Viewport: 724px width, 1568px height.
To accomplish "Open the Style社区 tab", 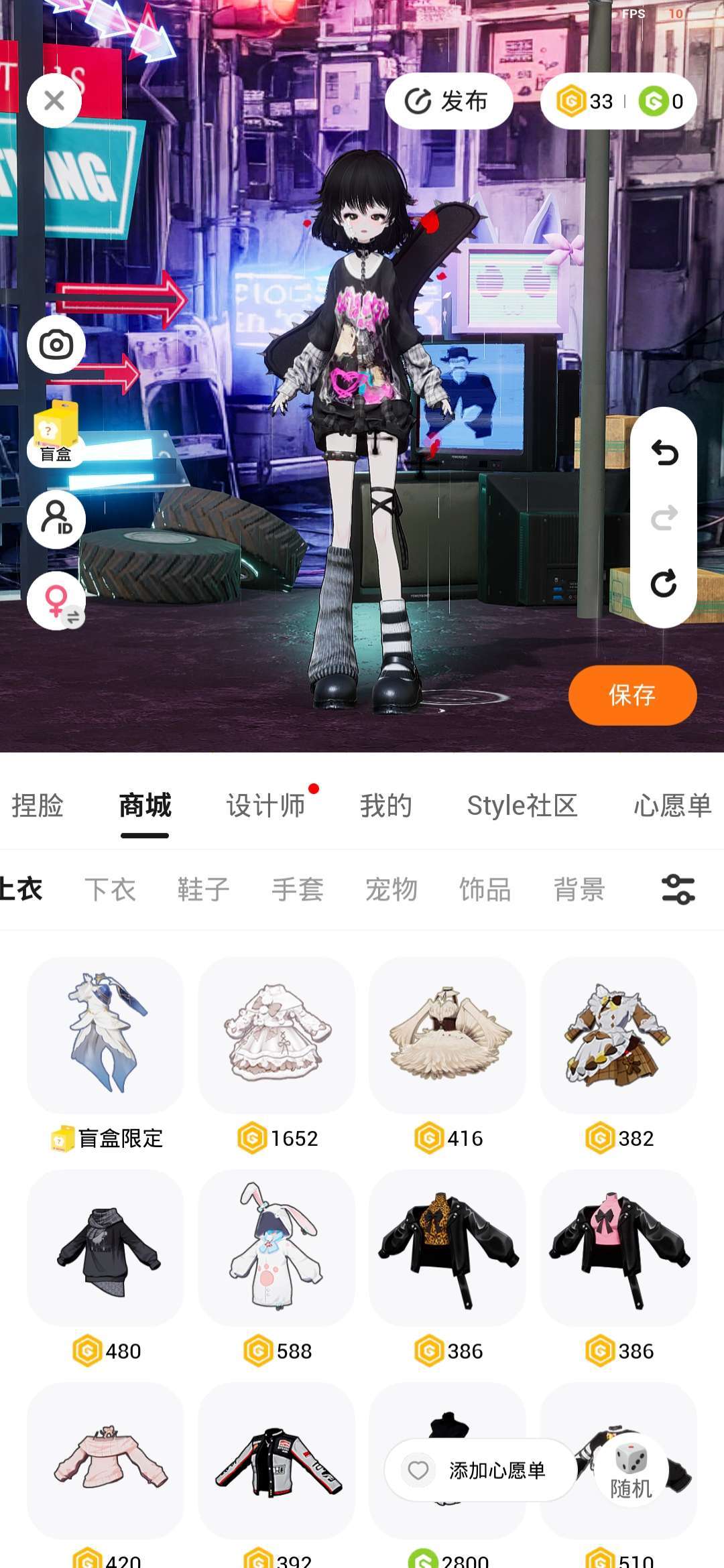I will (522, 805).
